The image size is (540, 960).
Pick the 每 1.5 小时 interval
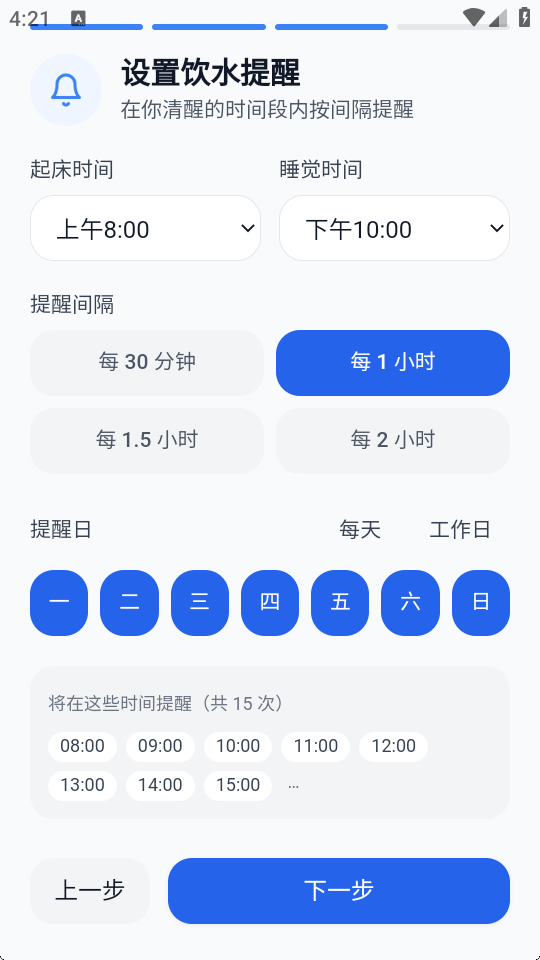click(x=147, y=441)
